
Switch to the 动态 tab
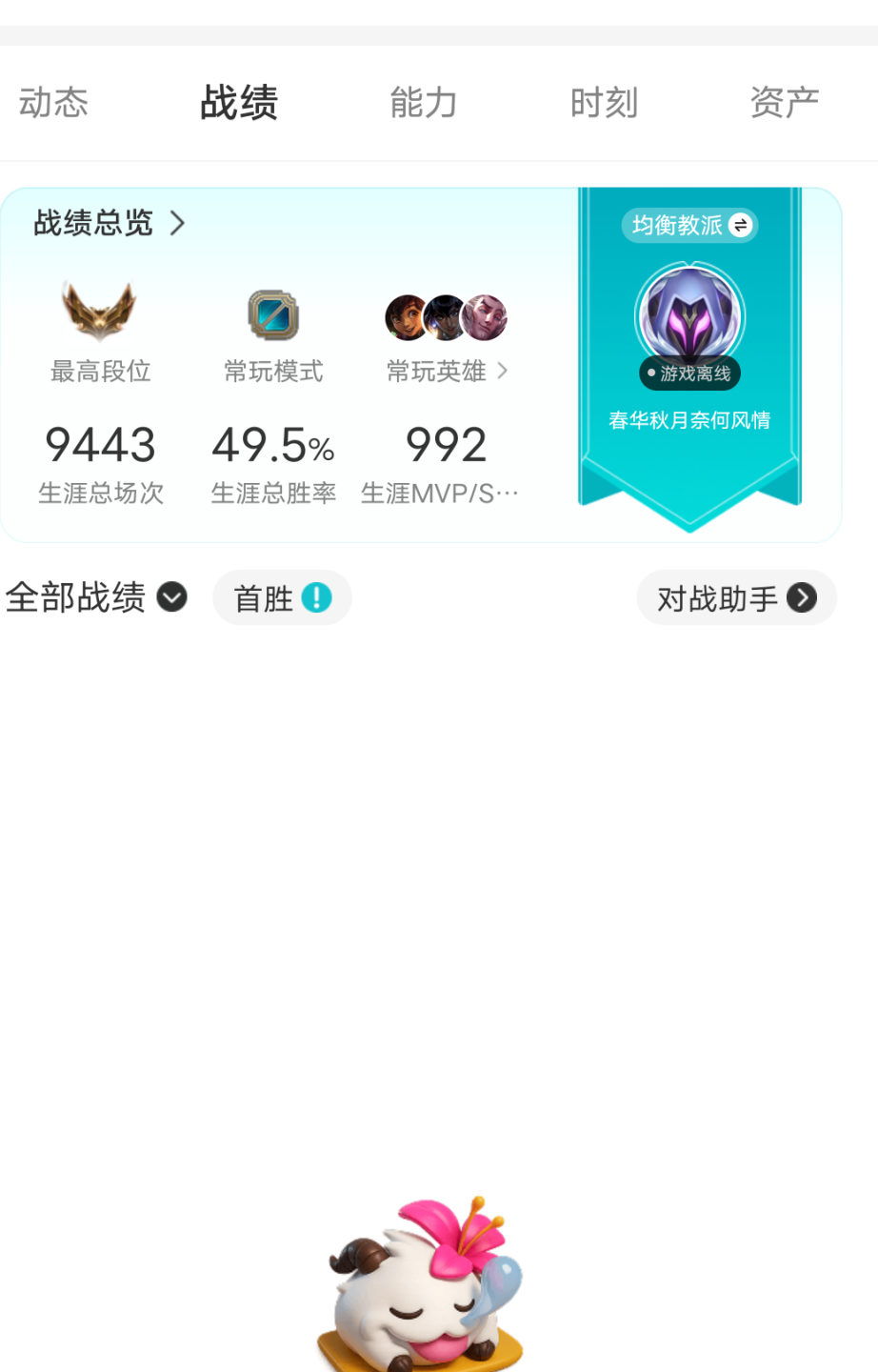coord(53,103)
